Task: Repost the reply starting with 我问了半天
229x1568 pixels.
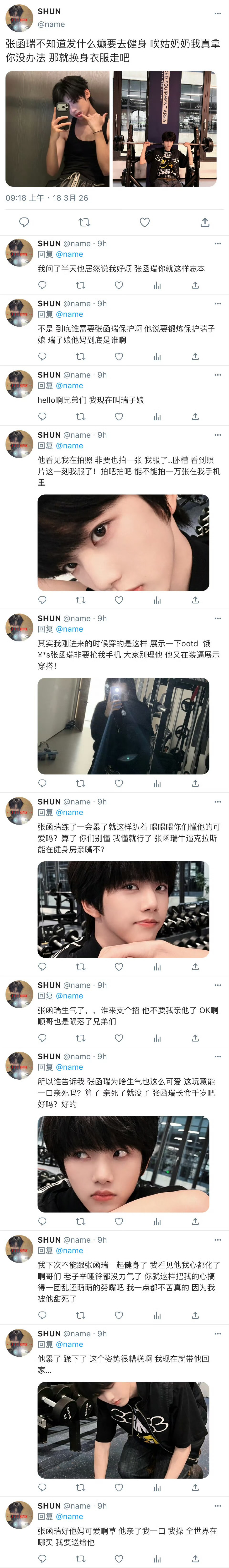Action: click(80, 285)
